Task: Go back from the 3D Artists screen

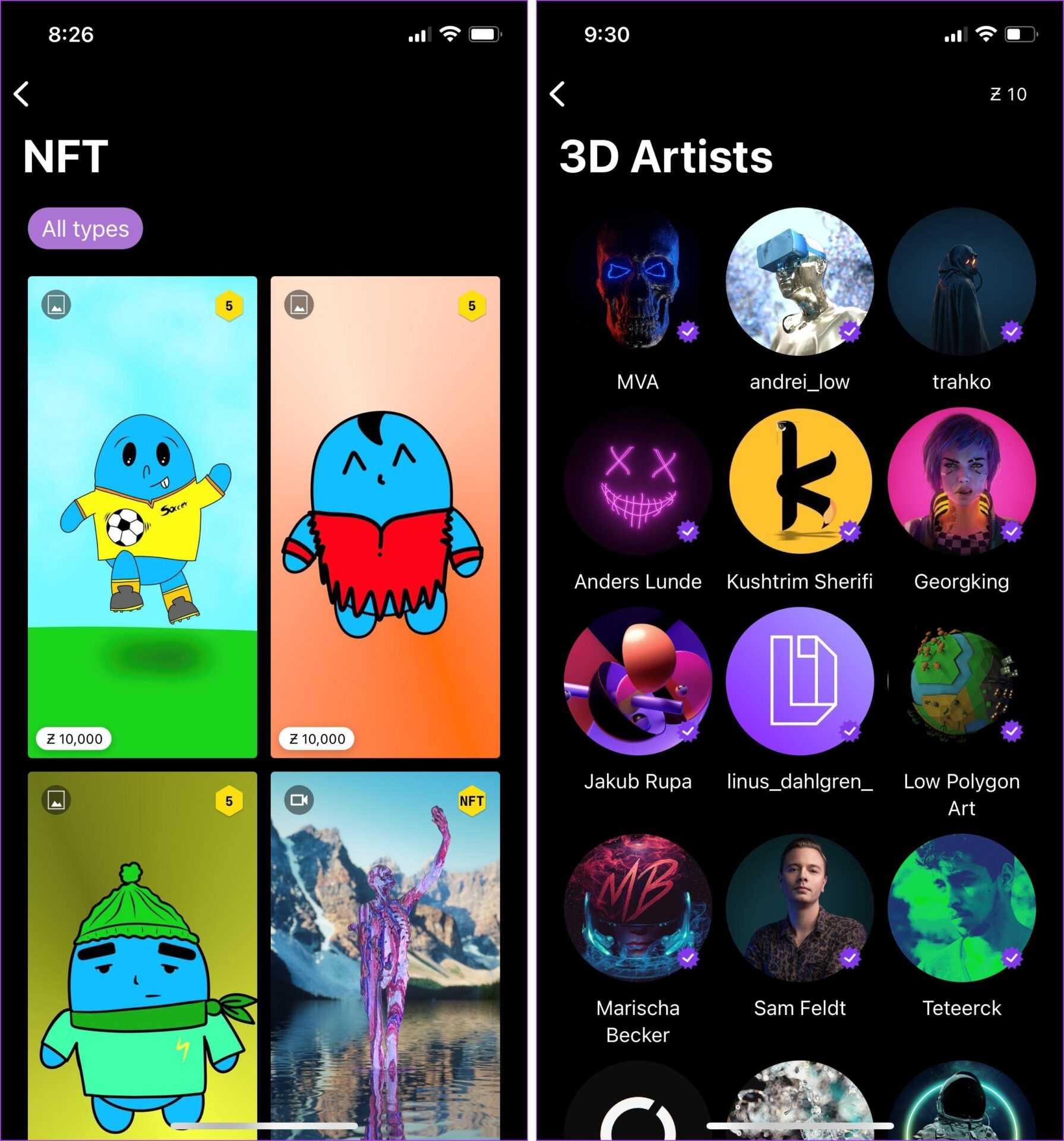Action: (x=557, y=94)
